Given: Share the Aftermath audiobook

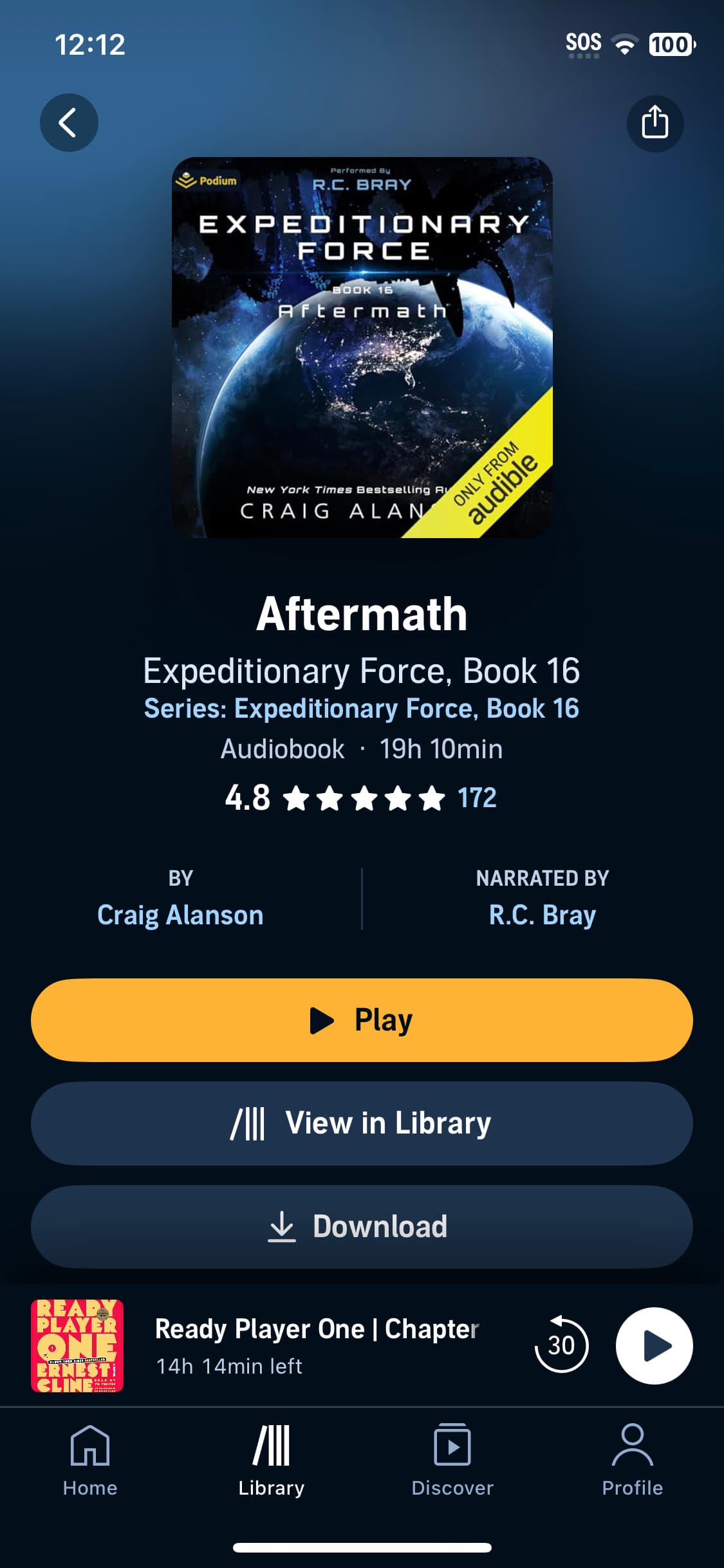Looking at the screenshot, I should (x=654, y=123).
